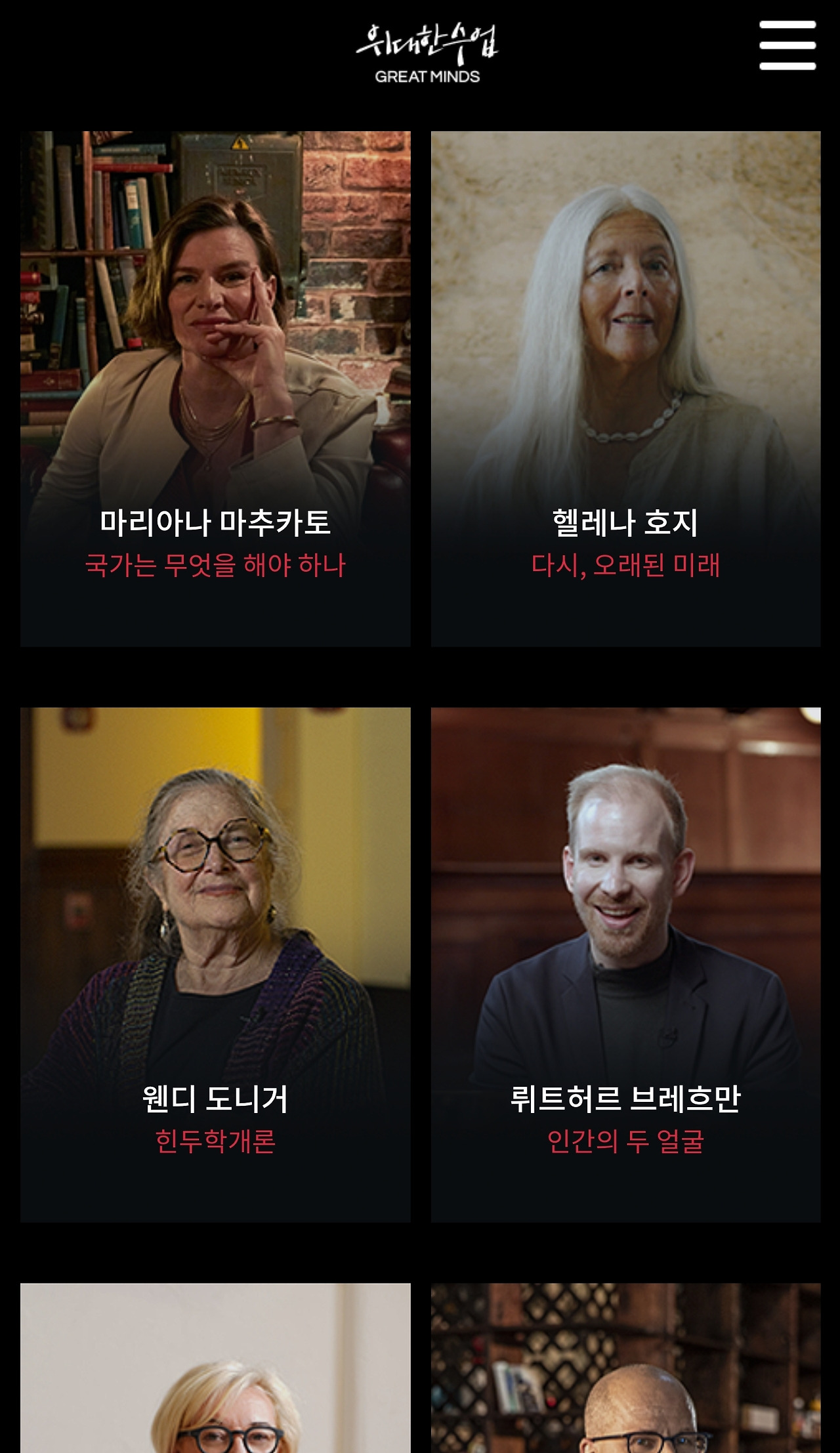840x1453 pixels.
Task: Open the hamburger menu
Action: coord(787,45)
